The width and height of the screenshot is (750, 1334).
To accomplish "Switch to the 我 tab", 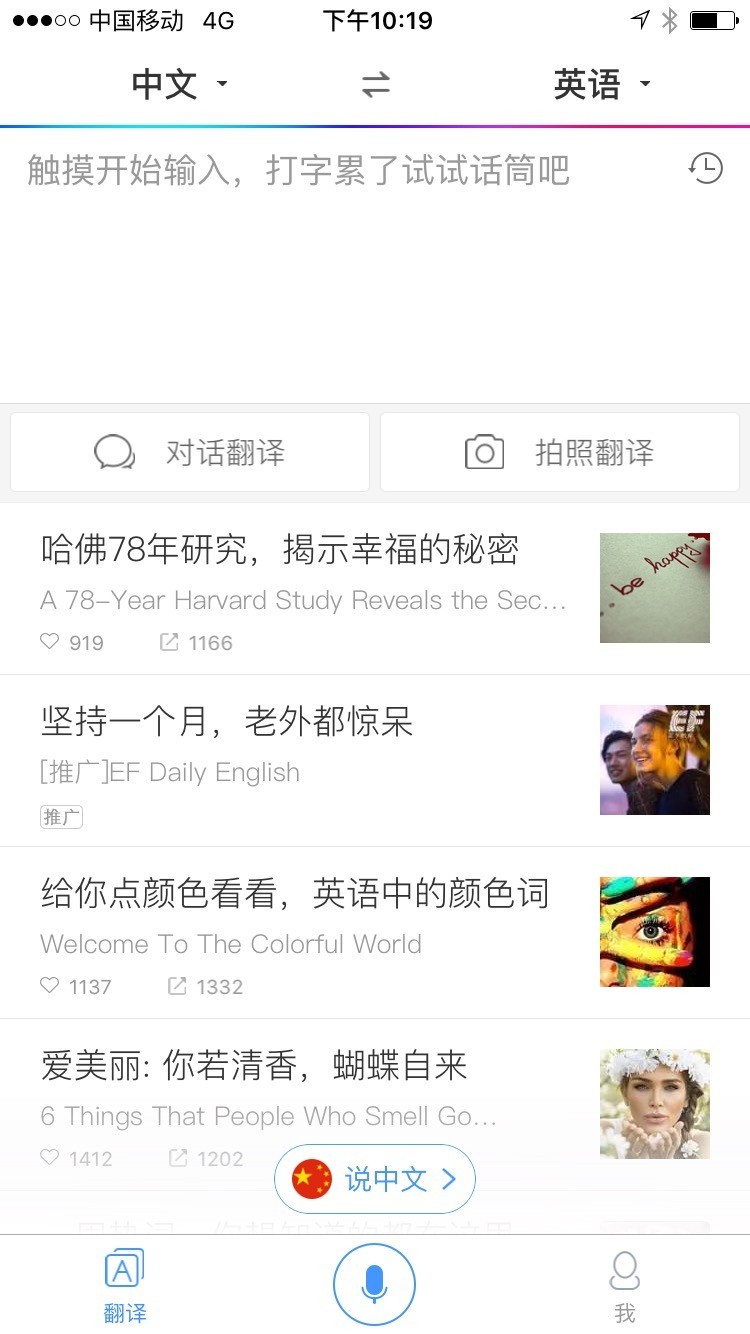I will click(624, 1284).
